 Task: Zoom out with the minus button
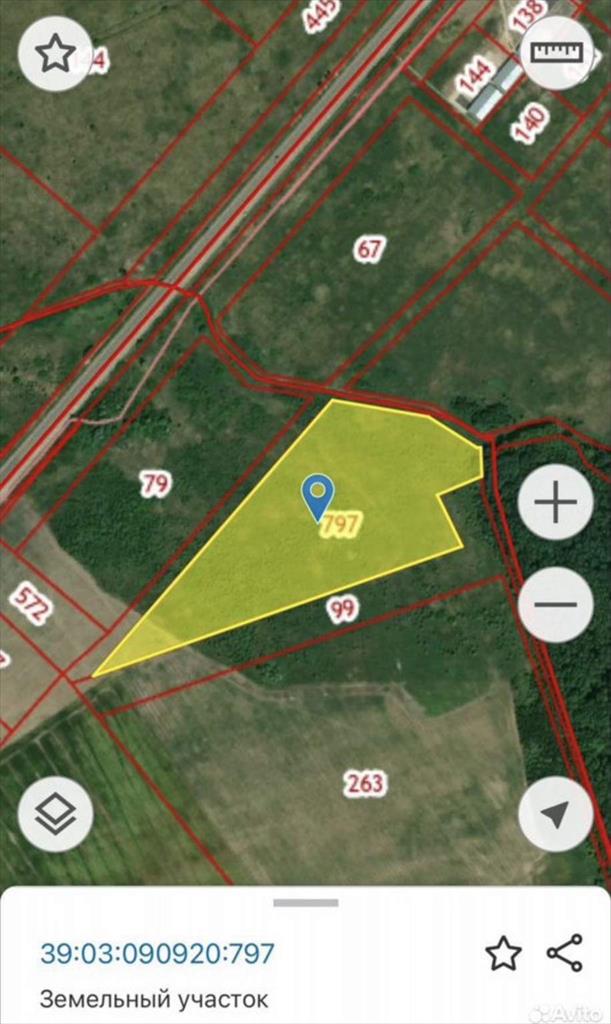click(556, 605)
